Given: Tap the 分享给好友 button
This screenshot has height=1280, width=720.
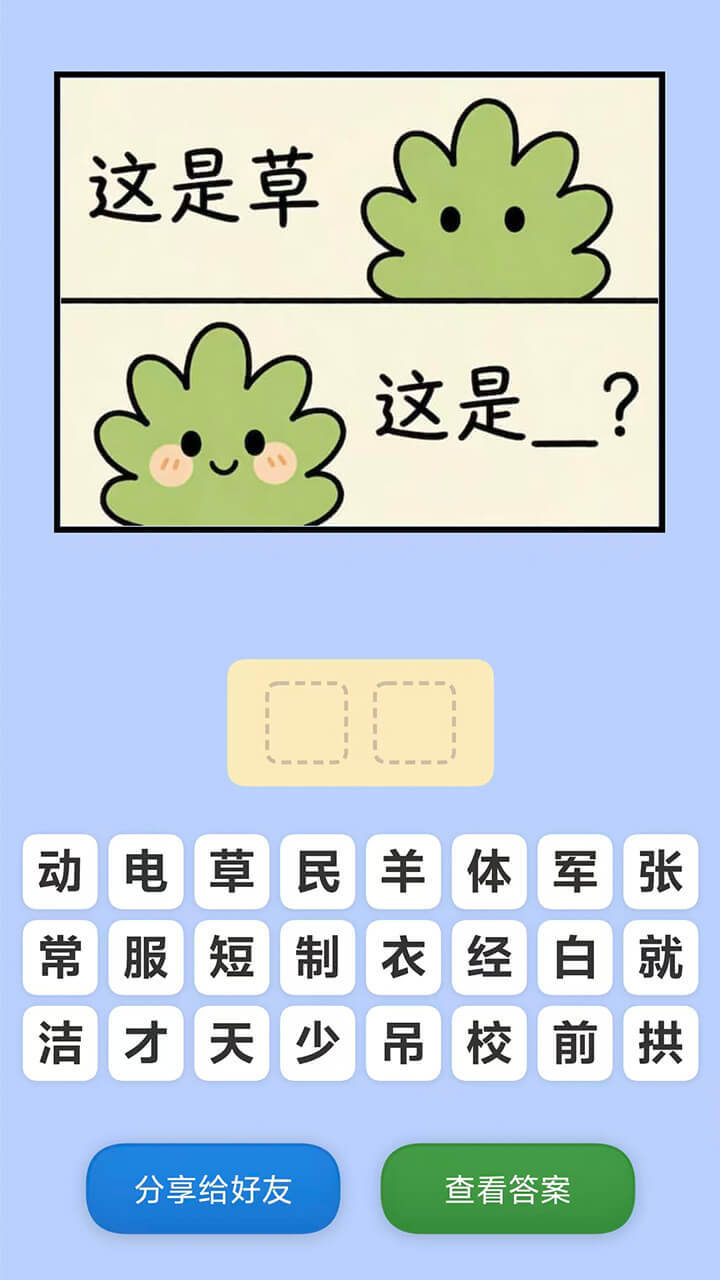Looking at the screenshot, I should point(213,1189).
